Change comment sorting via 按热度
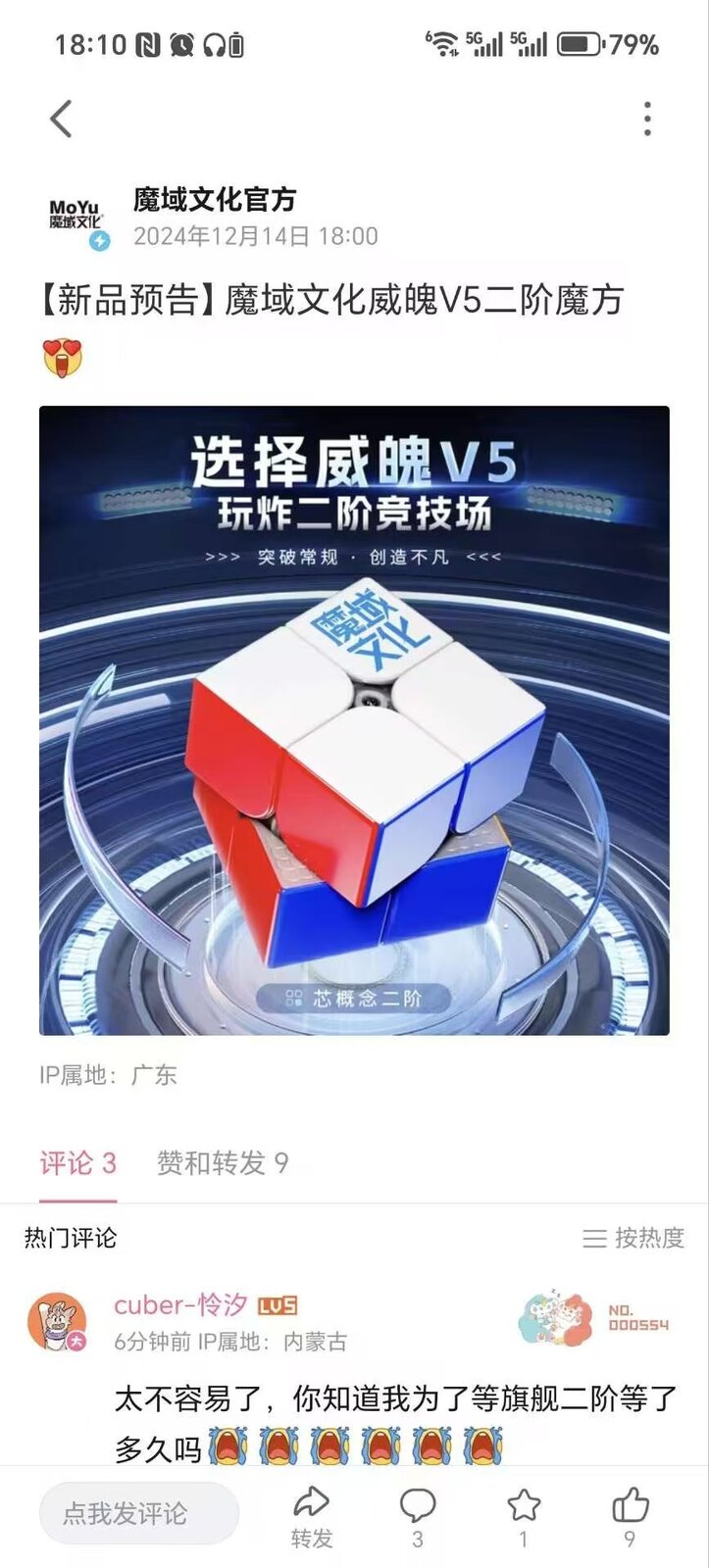 (633, 1238)
